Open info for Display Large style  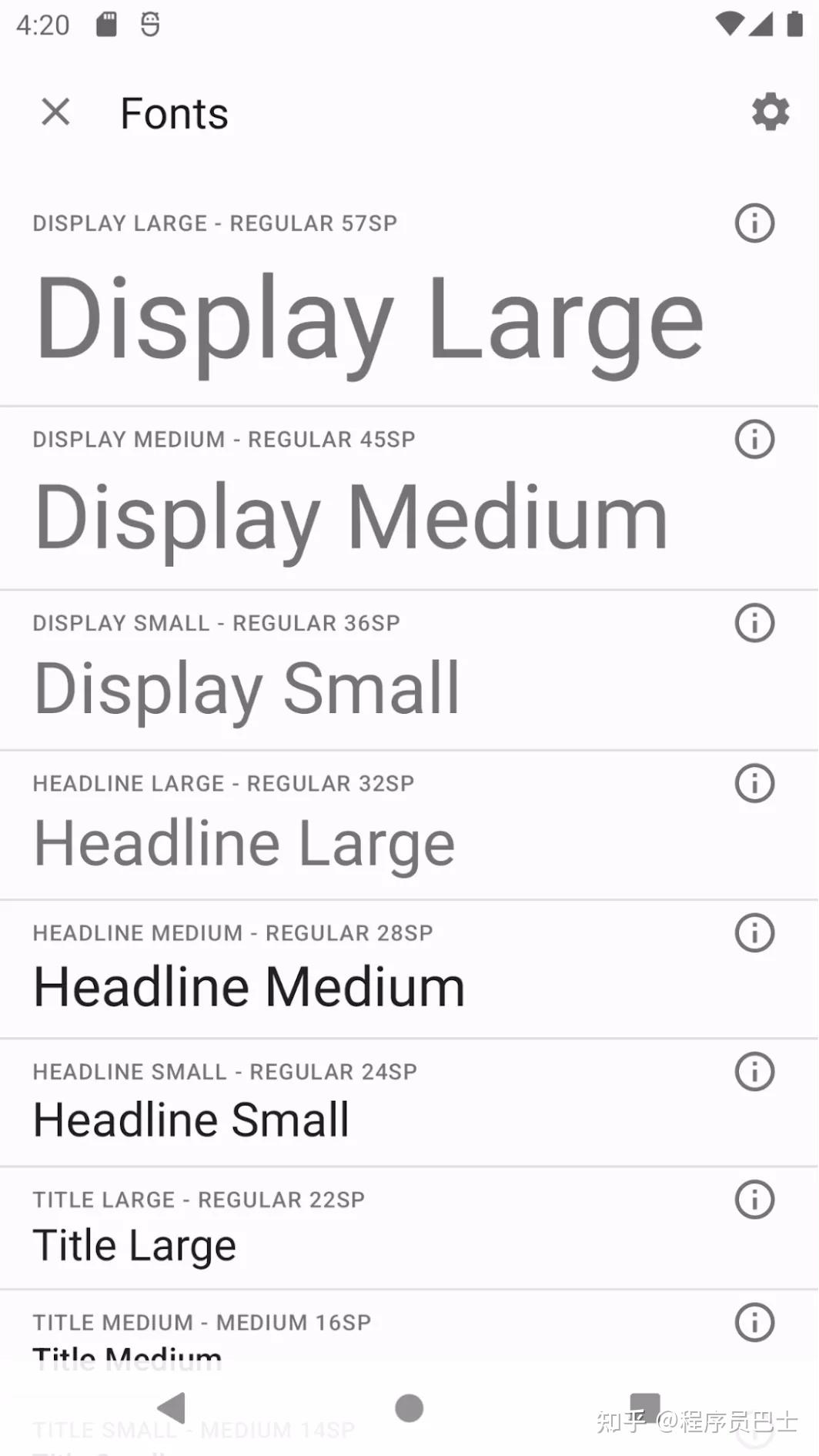pos(755,223)
